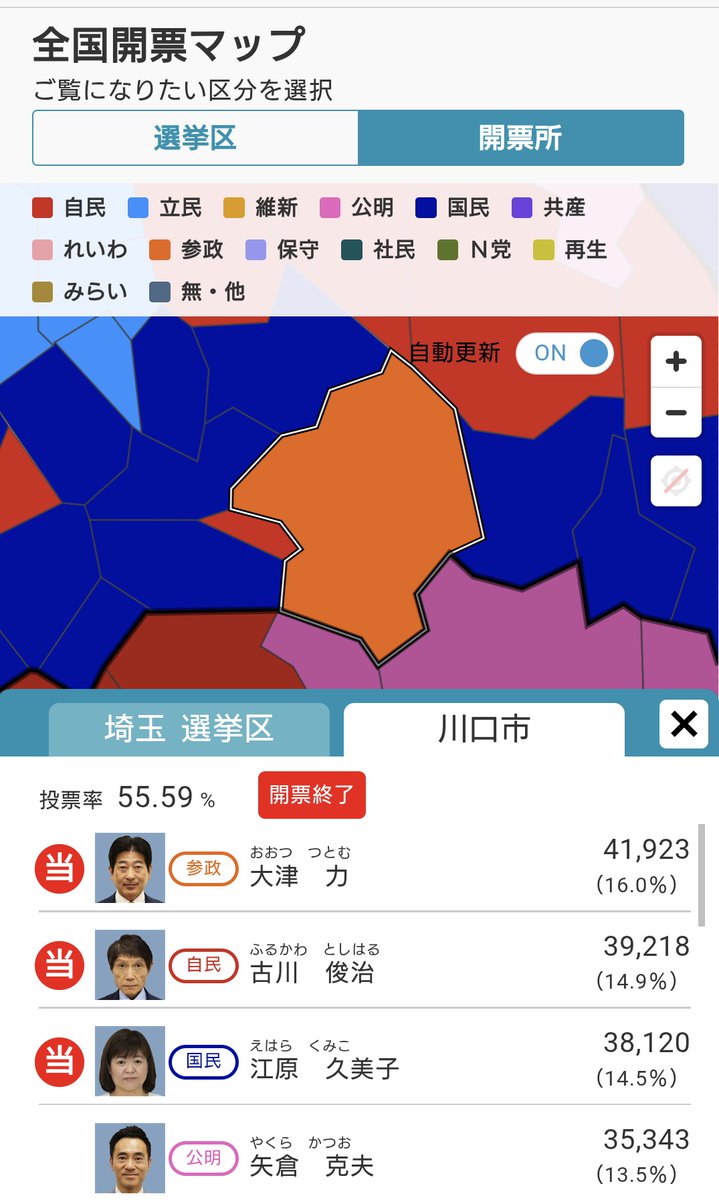Switch to the 選挙区 segment
The width and height of the screenshot is (719, 1200).
pyautogui.click(x=195, y=138)
